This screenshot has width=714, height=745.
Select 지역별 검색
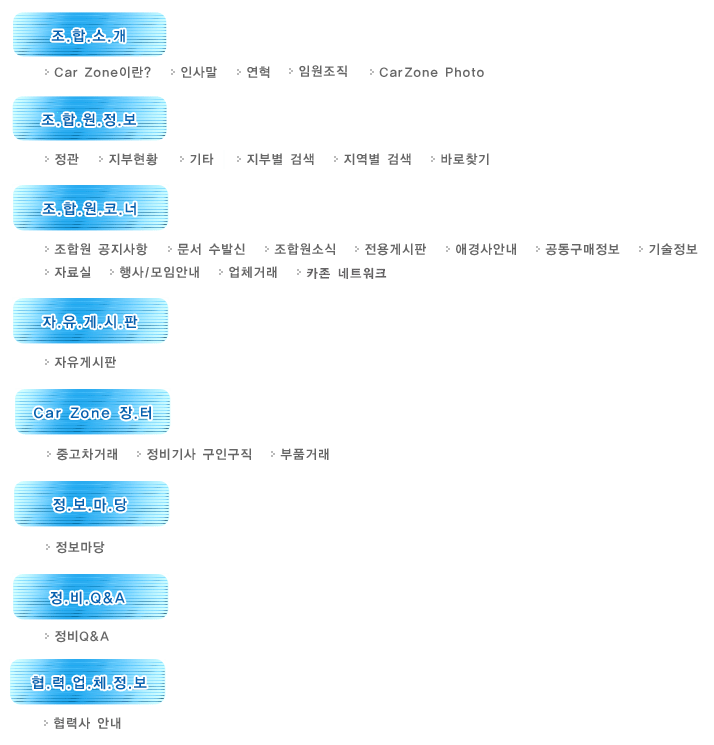coord(377,159)
